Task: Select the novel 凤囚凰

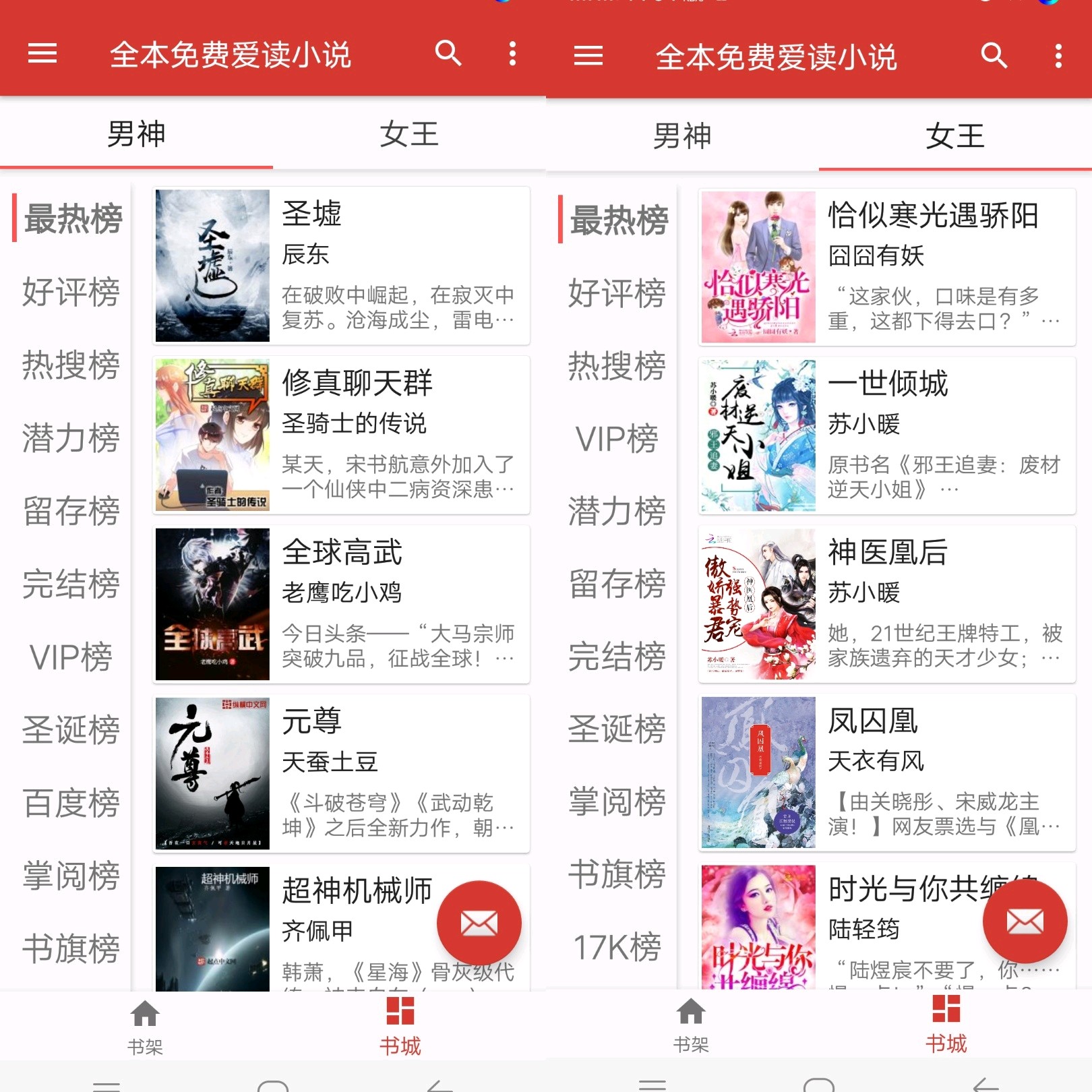Action: point(887,772)
